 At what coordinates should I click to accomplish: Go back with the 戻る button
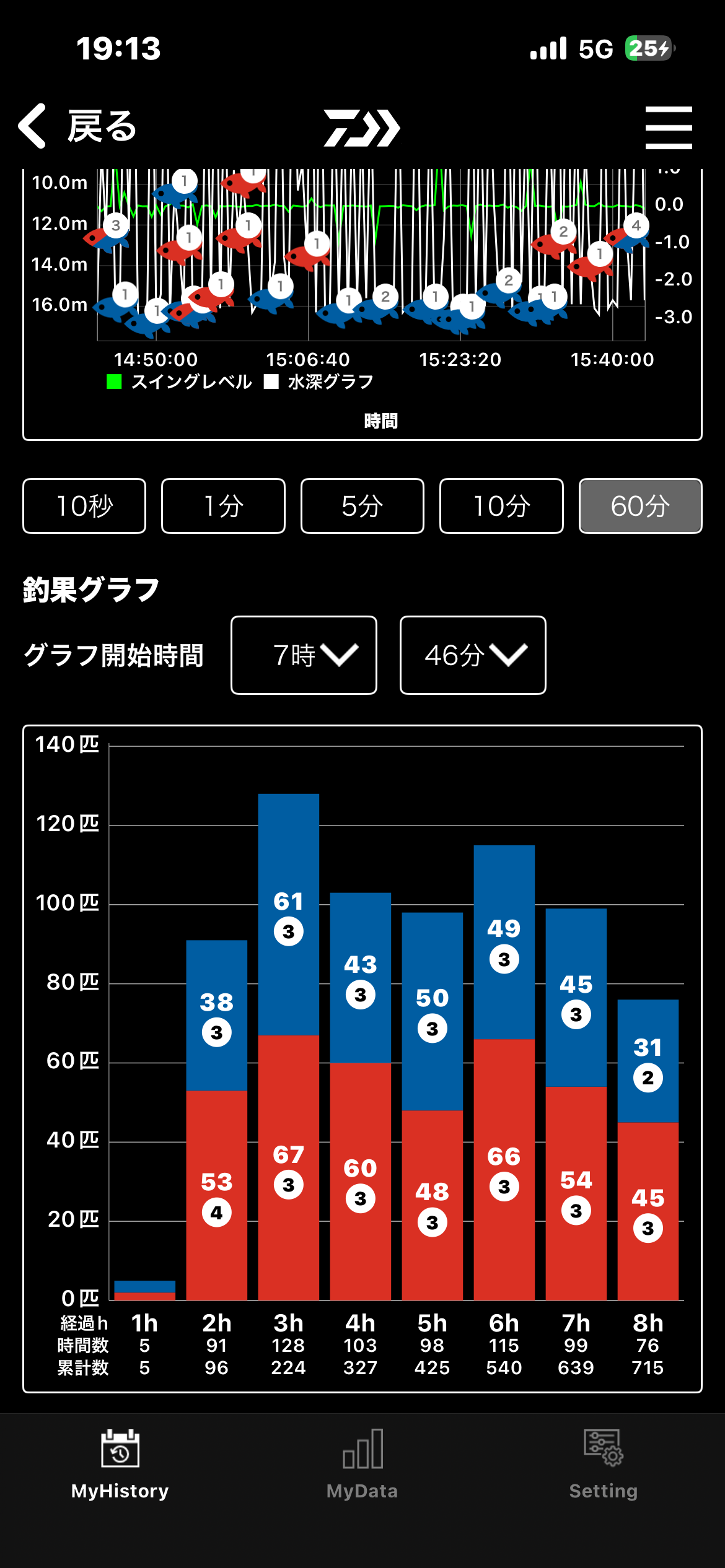tap(77, 126)
